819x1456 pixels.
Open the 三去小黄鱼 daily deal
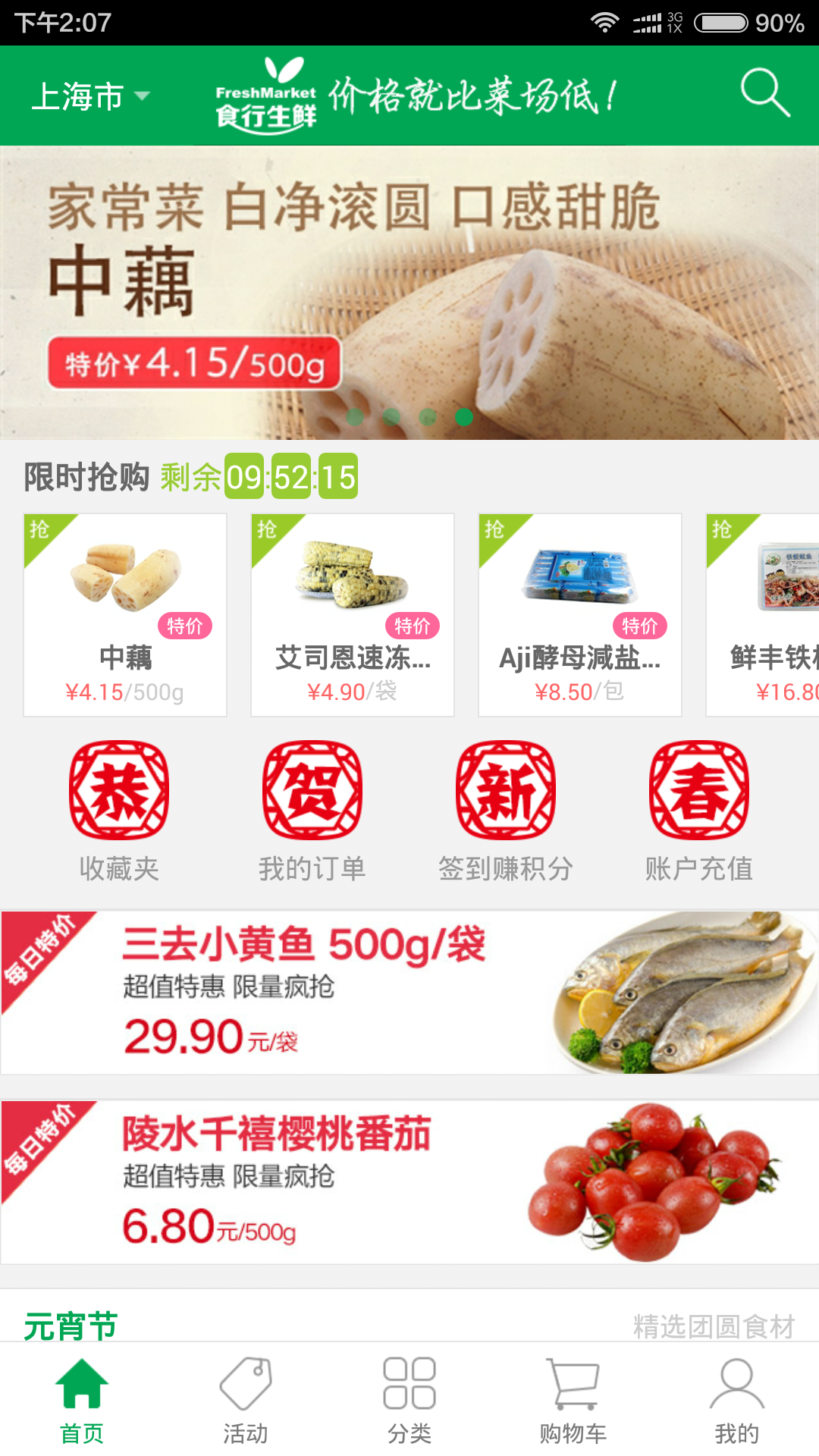pyautogui.click(x=409, y=992)
